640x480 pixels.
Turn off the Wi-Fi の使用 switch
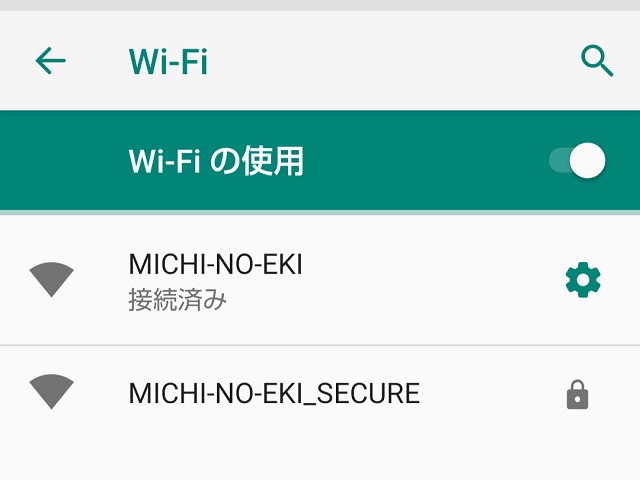pos(579,161)
